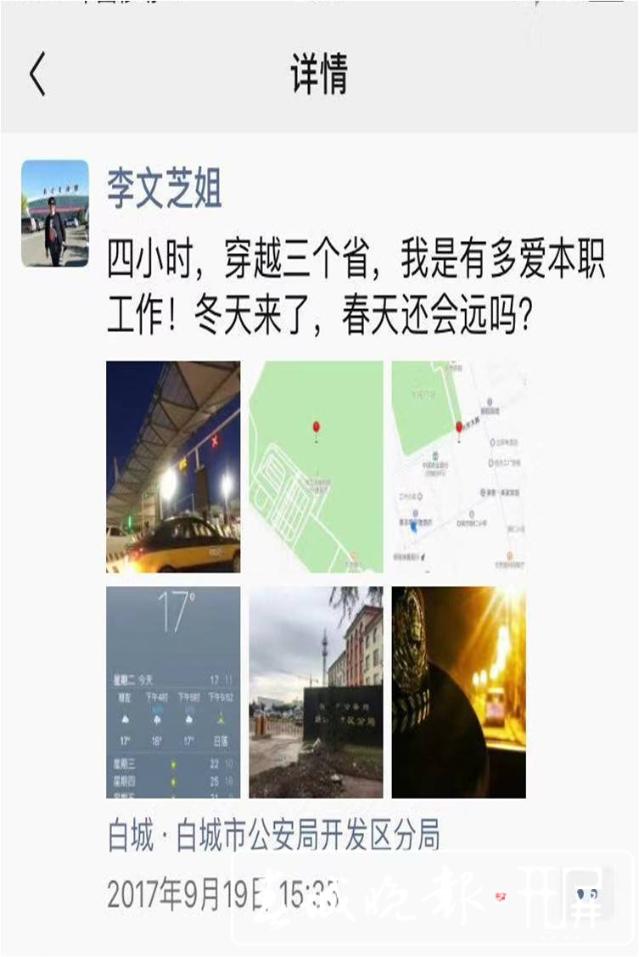
Task: Open the street map screenshot photo
Action: [x=458, y=466]
